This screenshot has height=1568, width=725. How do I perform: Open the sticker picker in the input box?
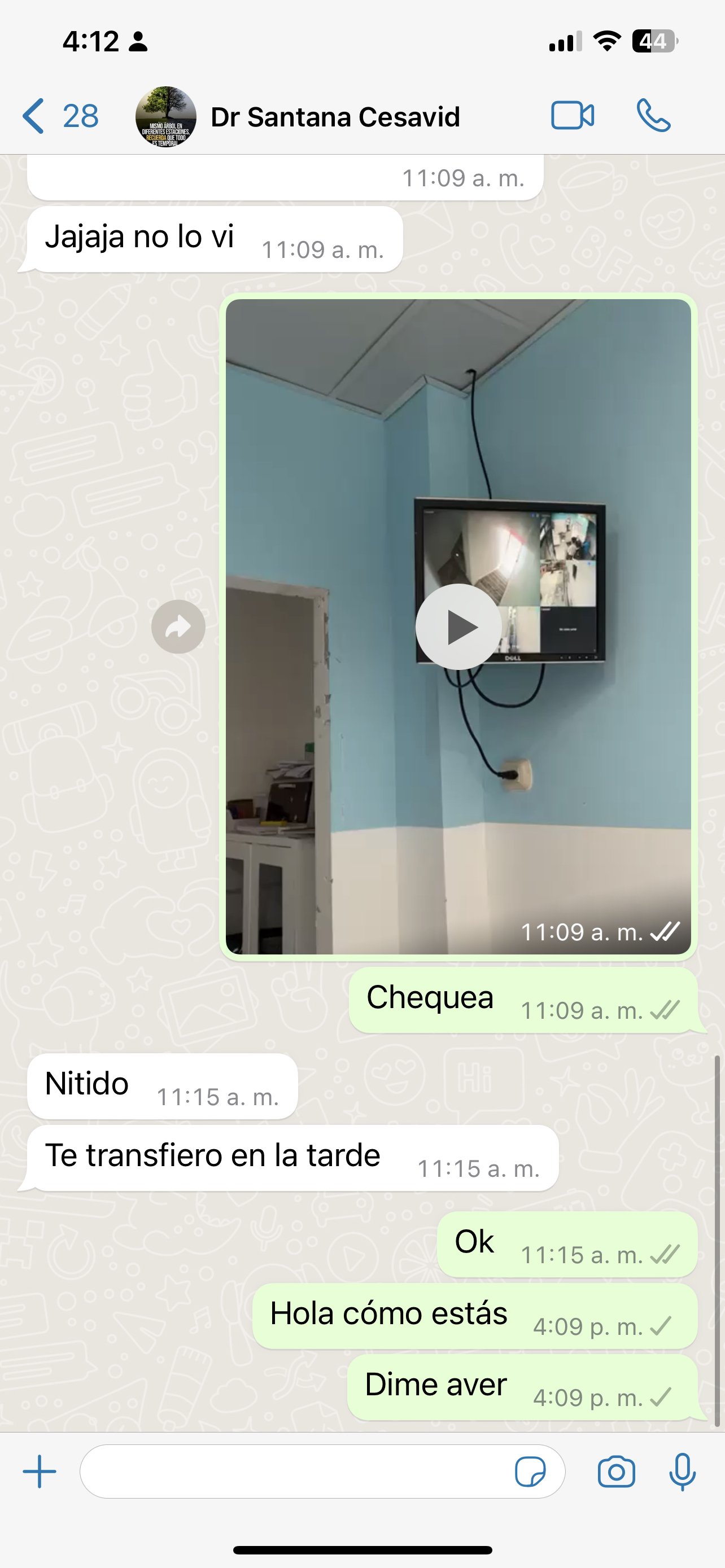pos(530,1471)
